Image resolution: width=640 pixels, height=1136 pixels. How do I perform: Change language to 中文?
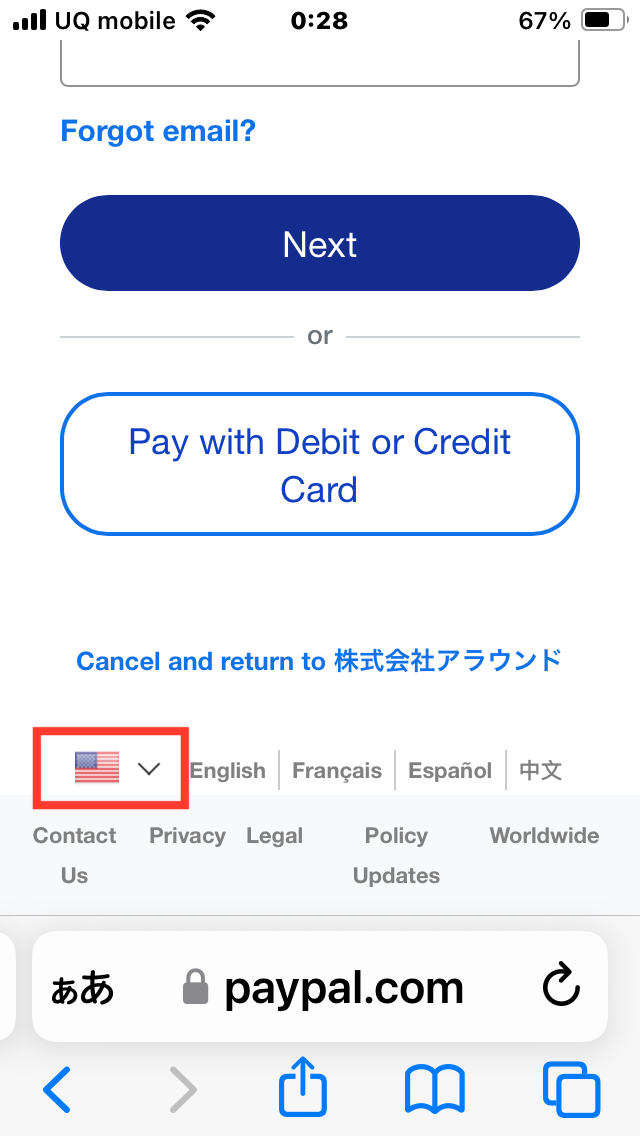coord(541,770)
